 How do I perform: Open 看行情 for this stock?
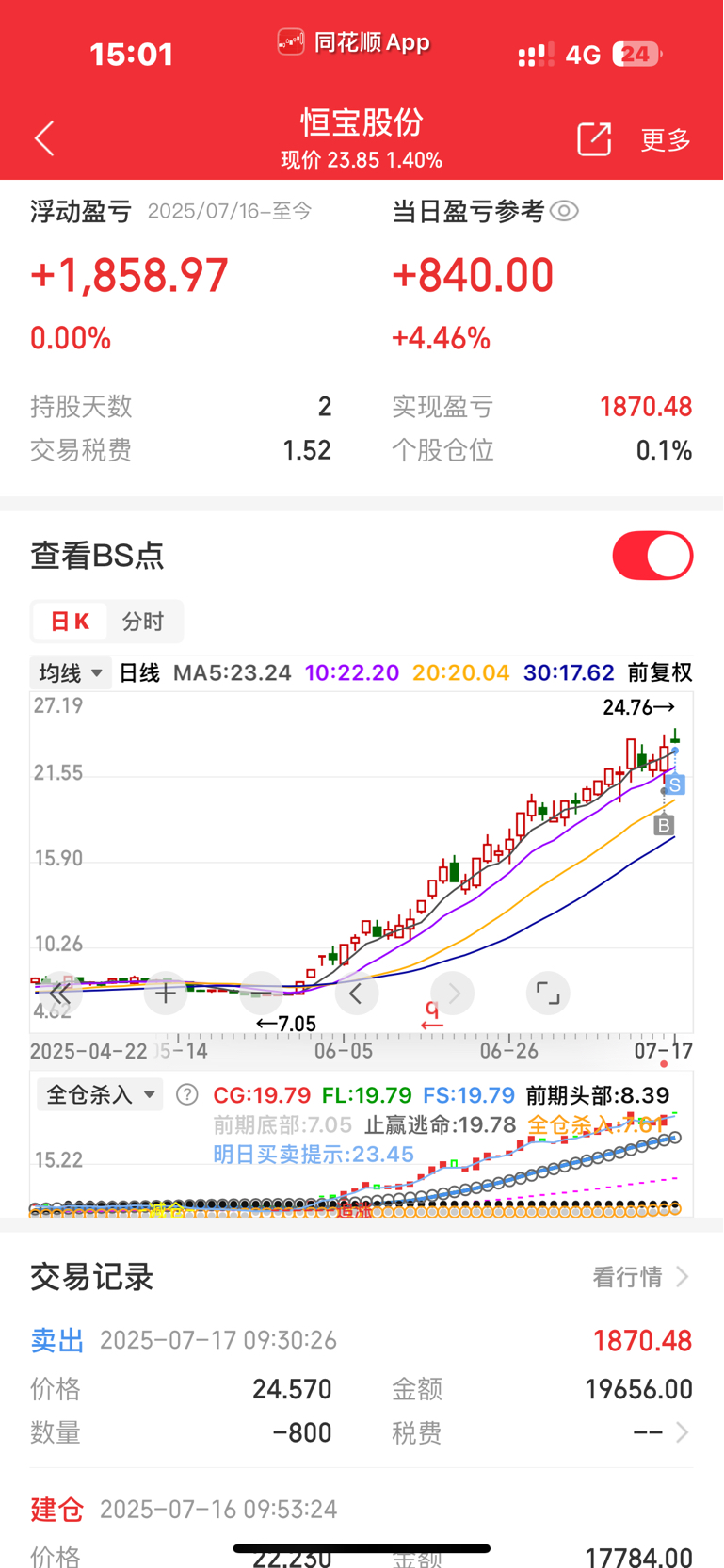pos(641,1277)
